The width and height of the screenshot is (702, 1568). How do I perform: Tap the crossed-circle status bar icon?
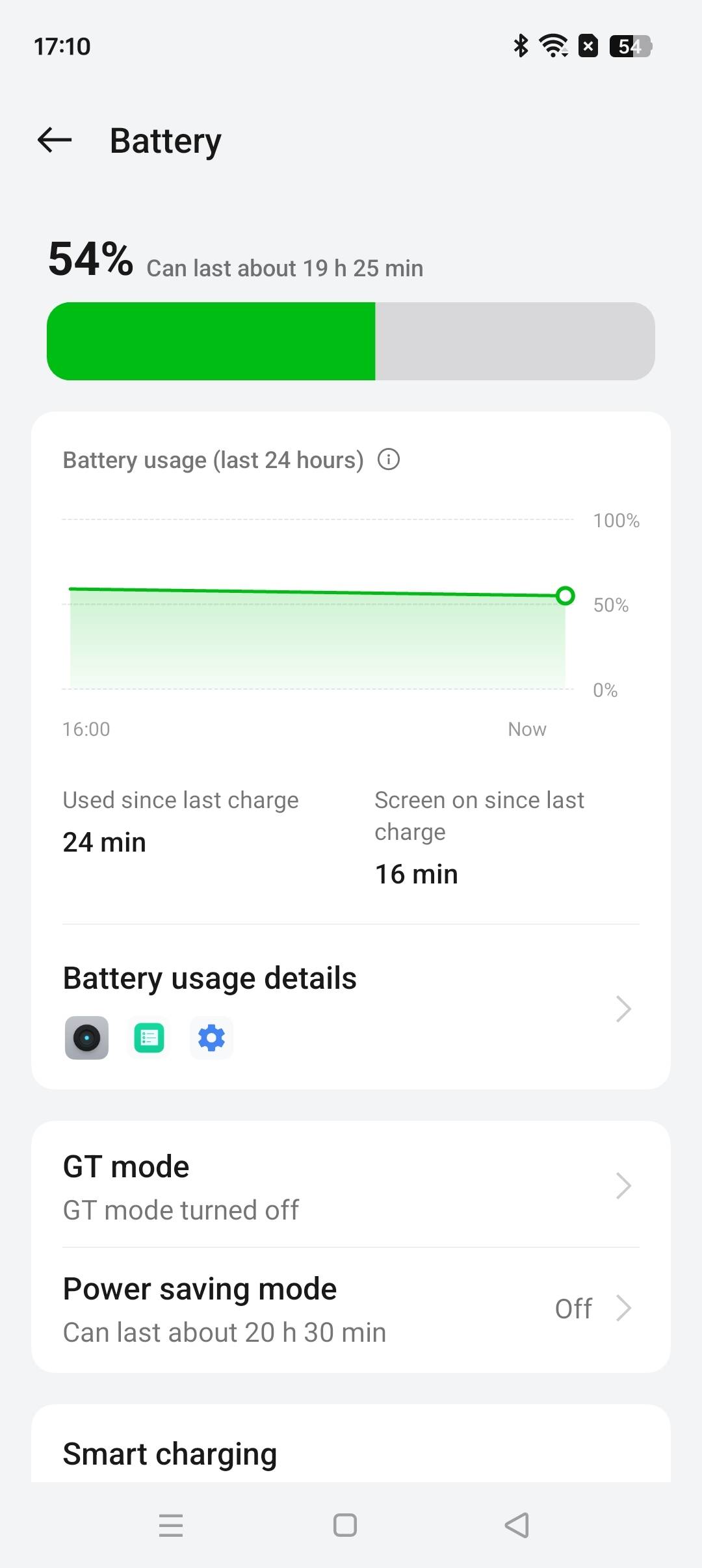point(588,46)
